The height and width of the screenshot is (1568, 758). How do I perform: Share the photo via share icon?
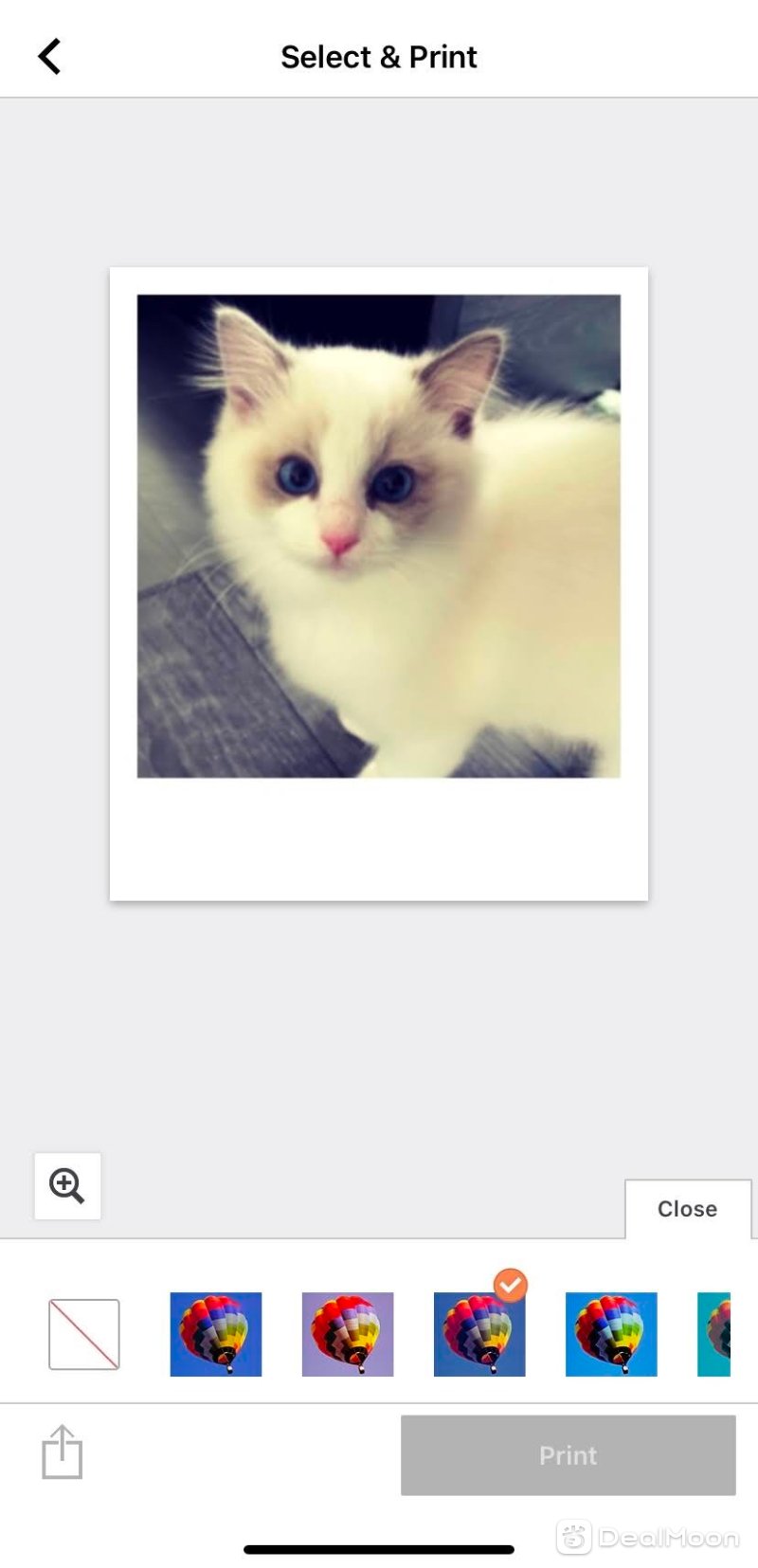point(63,1451)
